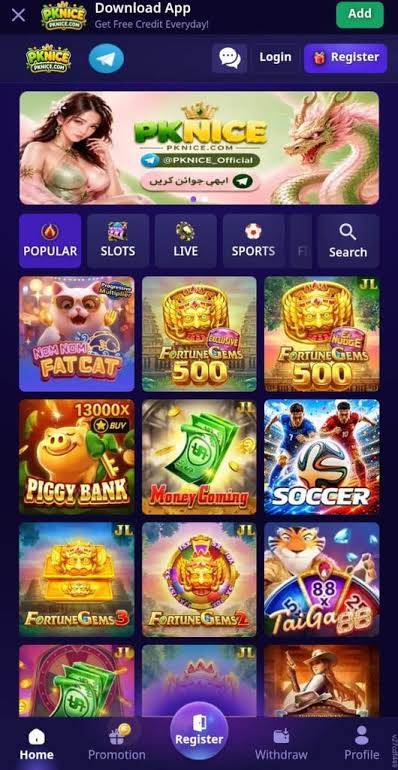Play the Money Coming game
This screenshot has width=398, height=770.
[x=199, y=457]
